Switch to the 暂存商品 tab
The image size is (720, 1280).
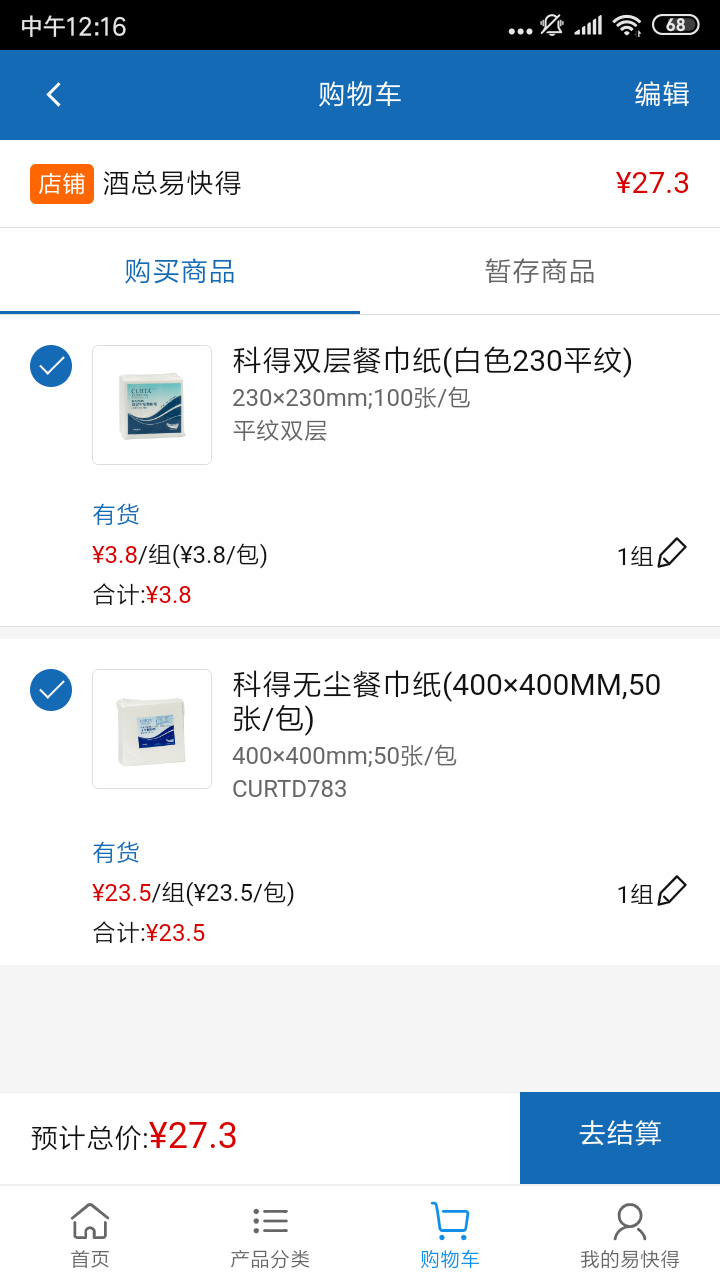coord(541,272)
